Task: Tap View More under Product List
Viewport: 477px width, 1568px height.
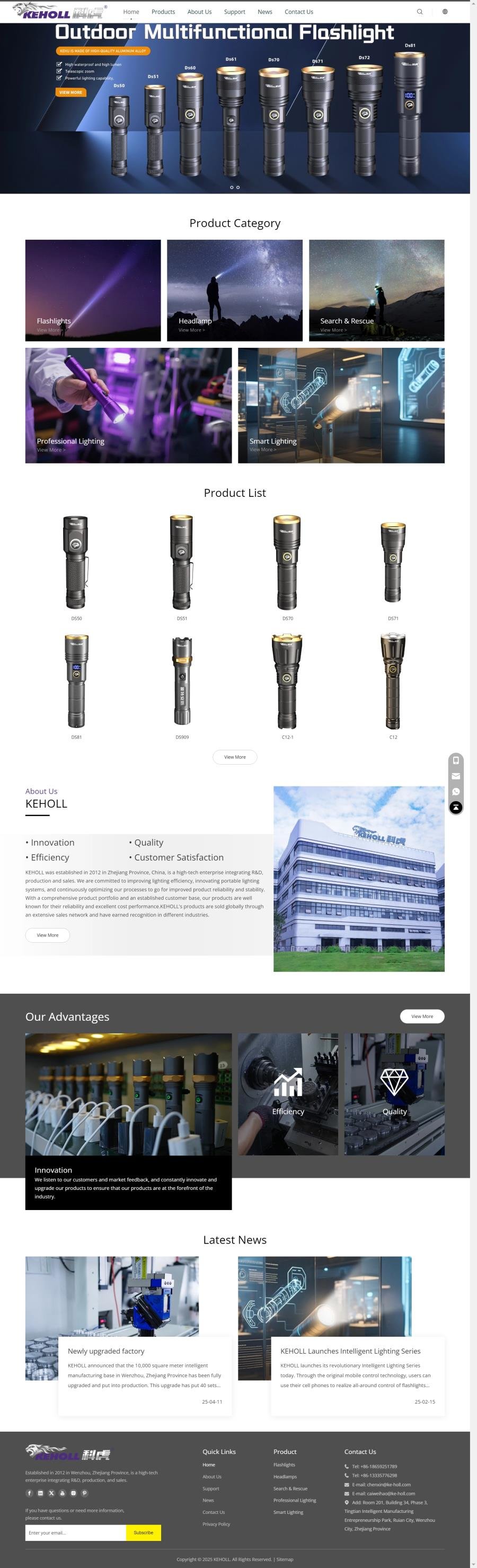Action: pos(234,757)
